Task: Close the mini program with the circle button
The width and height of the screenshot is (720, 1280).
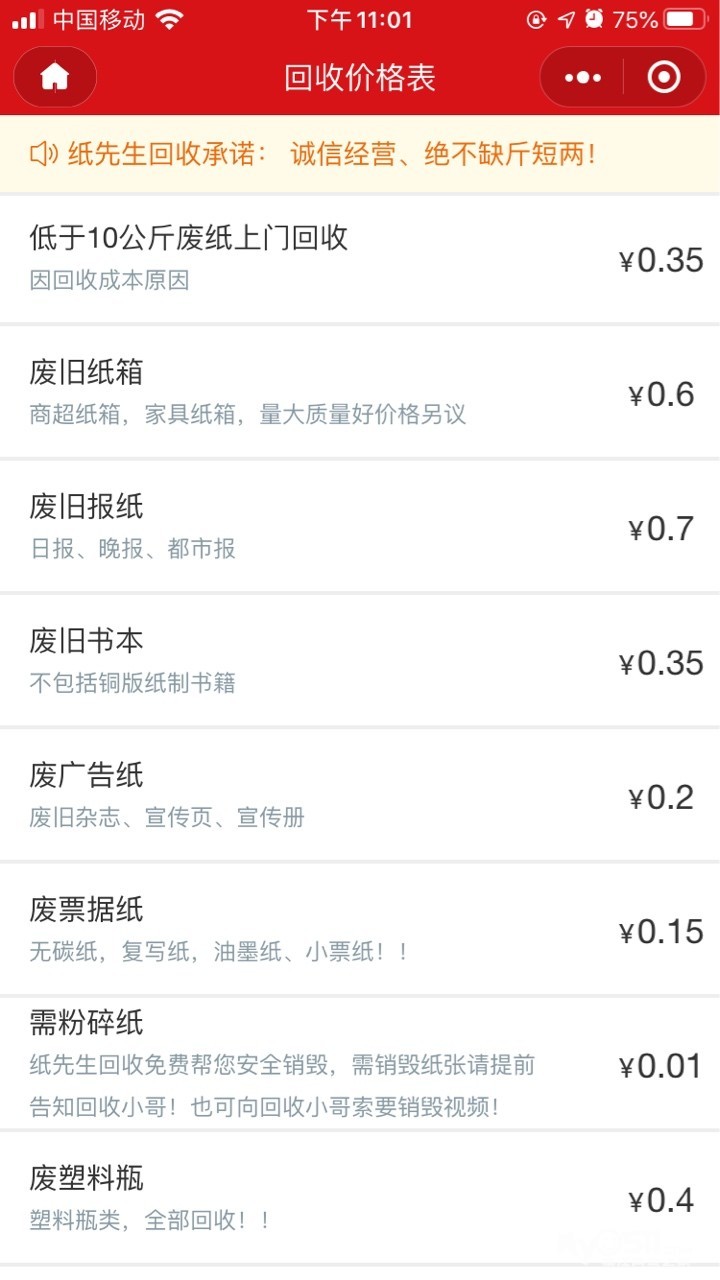Action: point(664,77)
